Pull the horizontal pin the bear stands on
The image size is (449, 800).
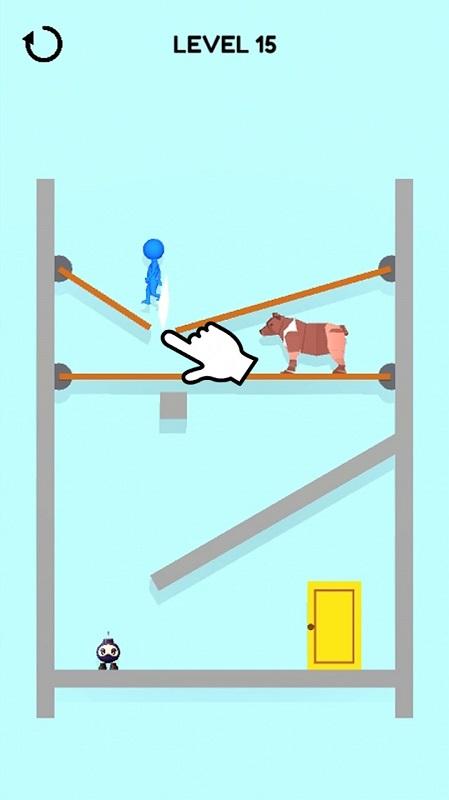[224, 377]
